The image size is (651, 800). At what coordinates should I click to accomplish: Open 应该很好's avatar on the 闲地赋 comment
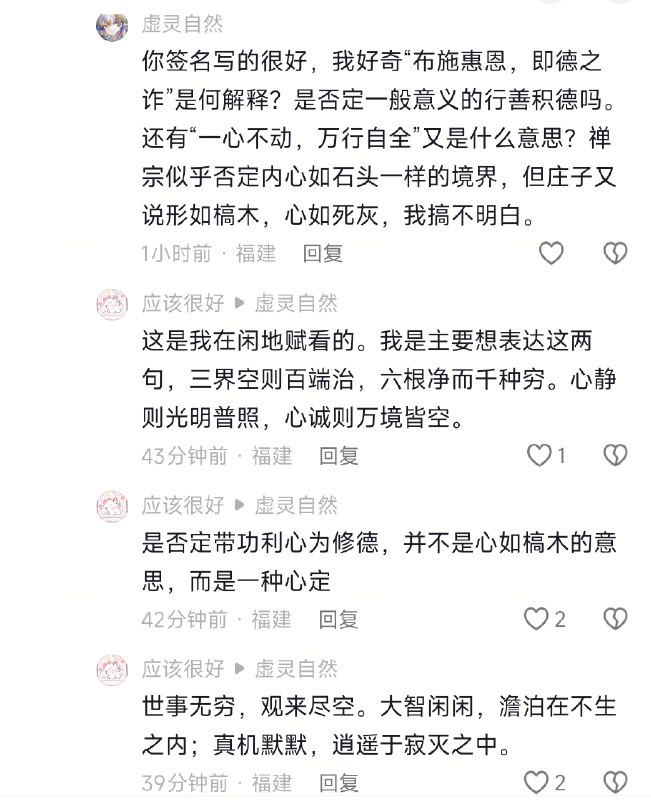[111, 304]
